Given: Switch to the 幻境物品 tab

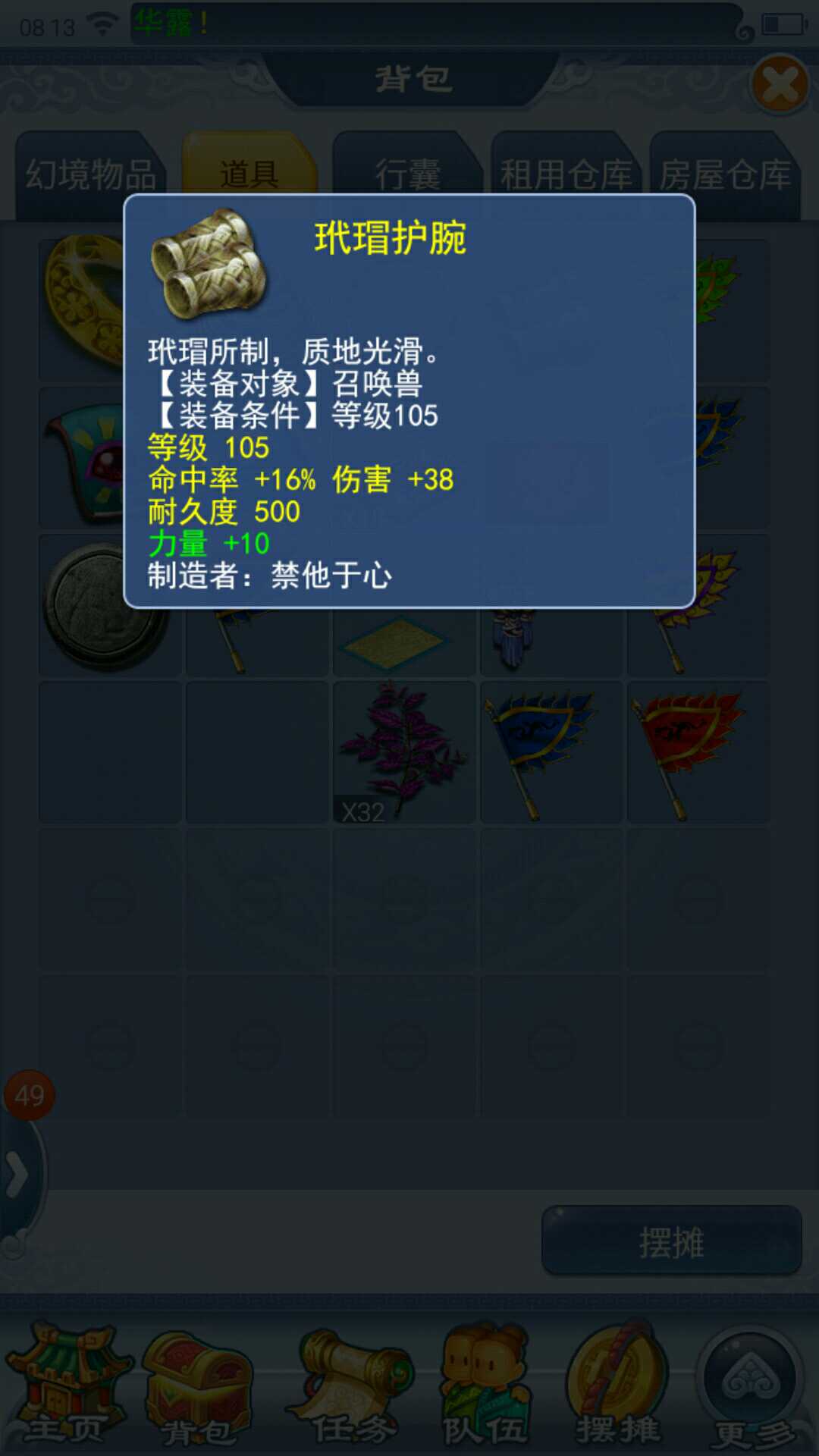Looking at the screenshot, I should click(x=89, y=174).
